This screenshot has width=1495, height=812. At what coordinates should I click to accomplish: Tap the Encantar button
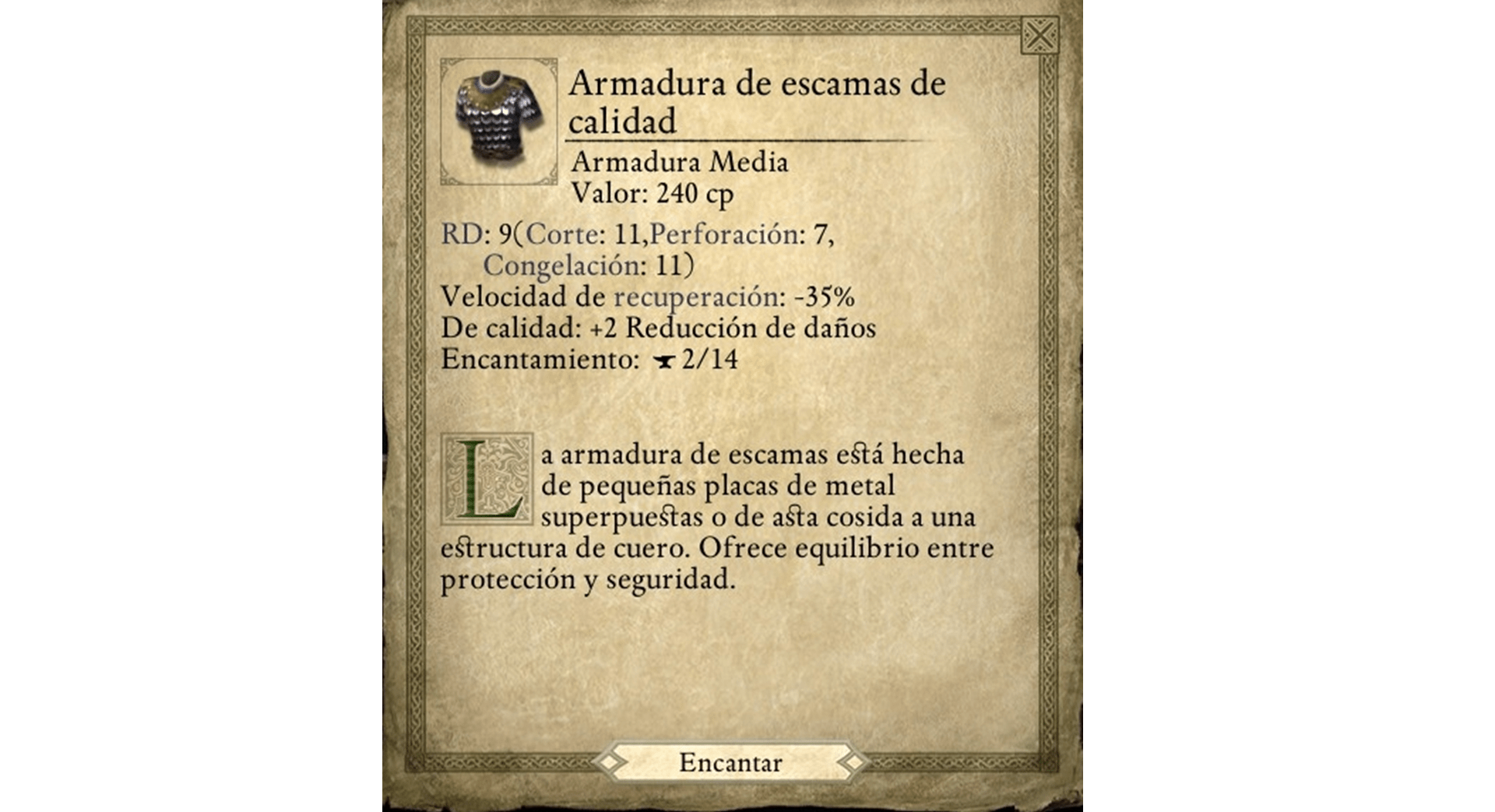[730, 762]
